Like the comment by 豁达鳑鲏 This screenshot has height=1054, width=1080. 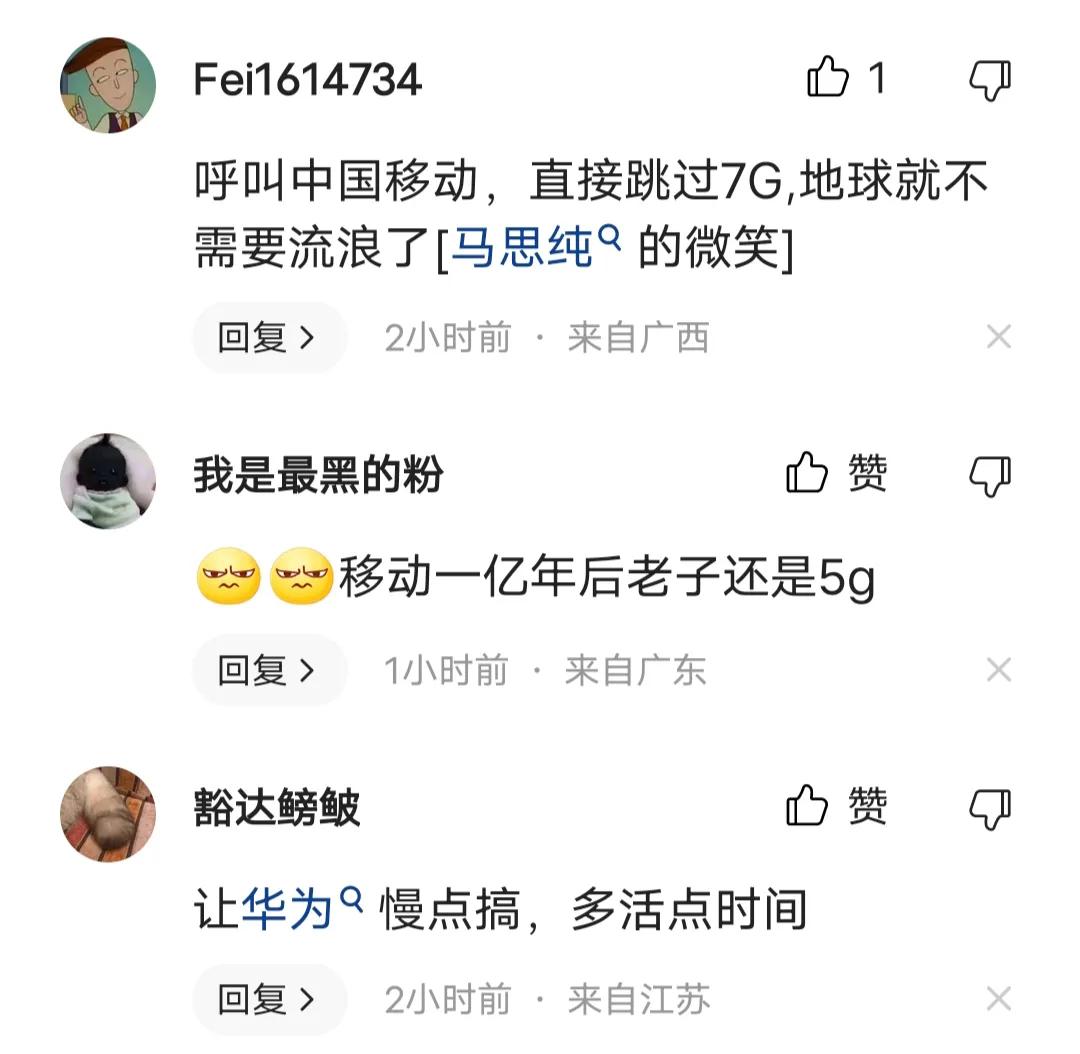pyautogui.click(x=808, y=805)
